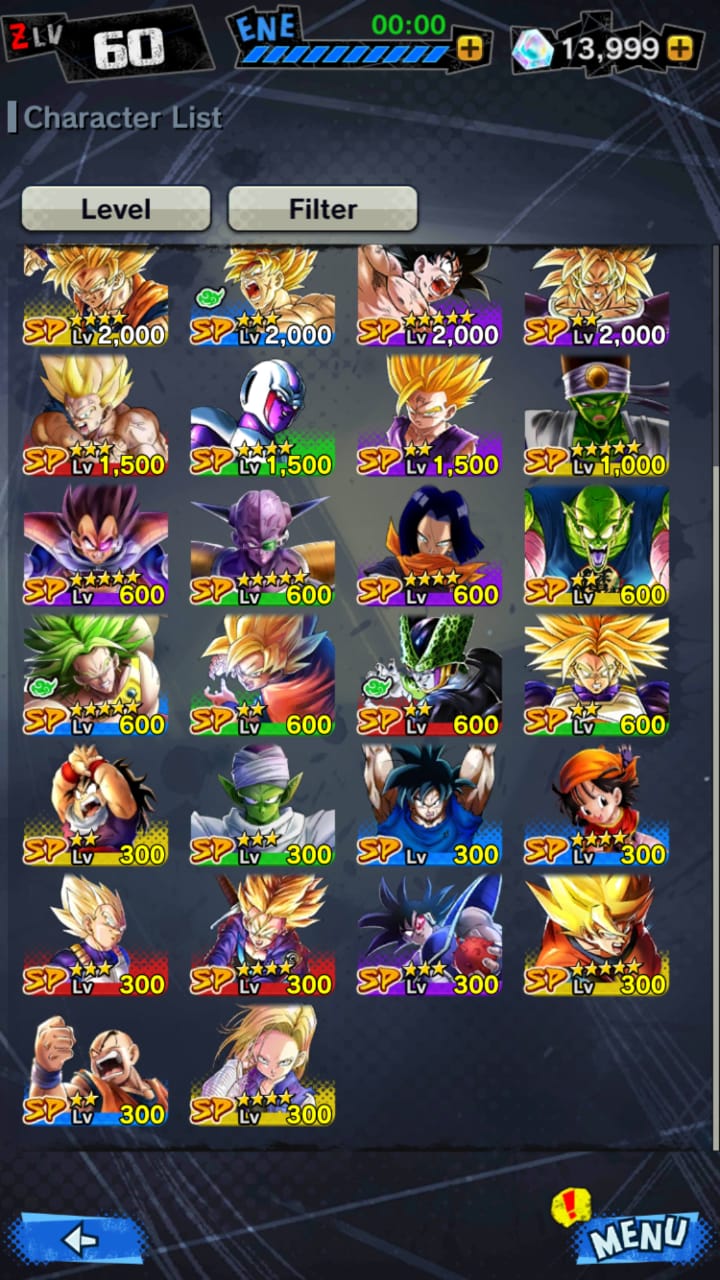The width and height of the screenshot is (720, 1280).
Task: Open the Perfect Cell card at Lv 600
Action: tap(430, 676)
